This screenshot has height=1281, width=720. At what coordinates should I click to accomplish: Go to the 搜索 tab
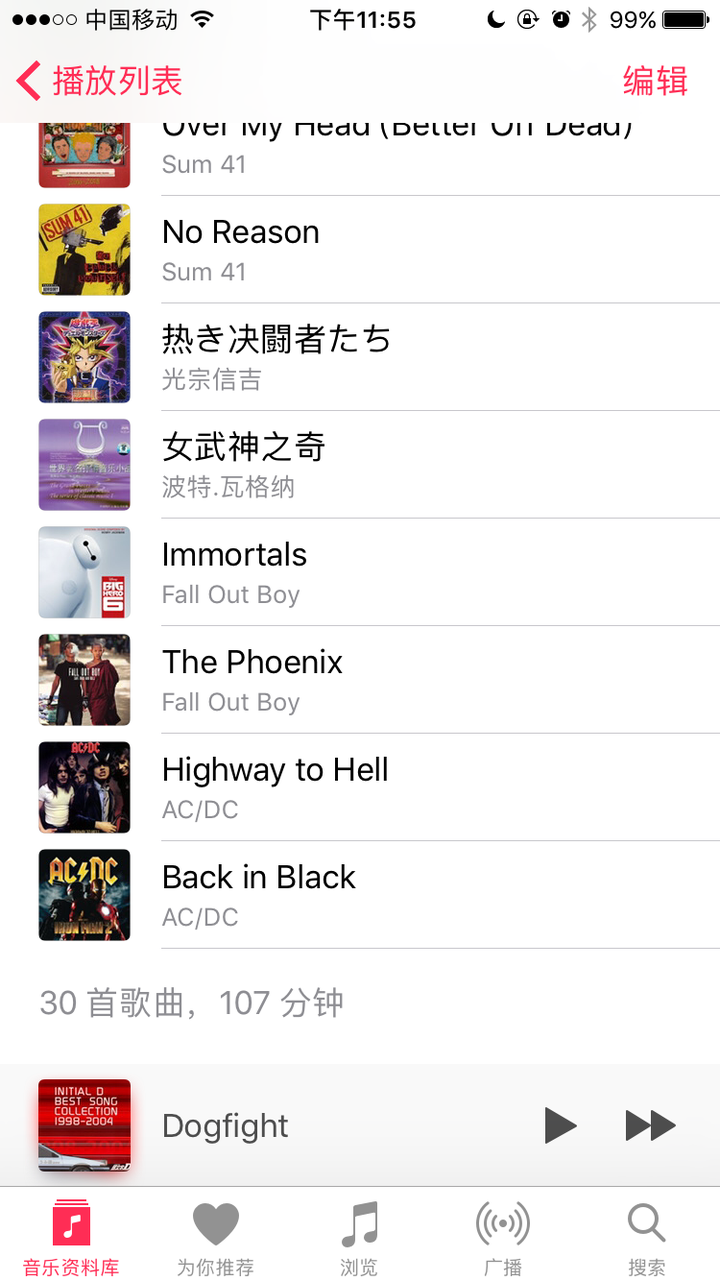pos(647,1238)
